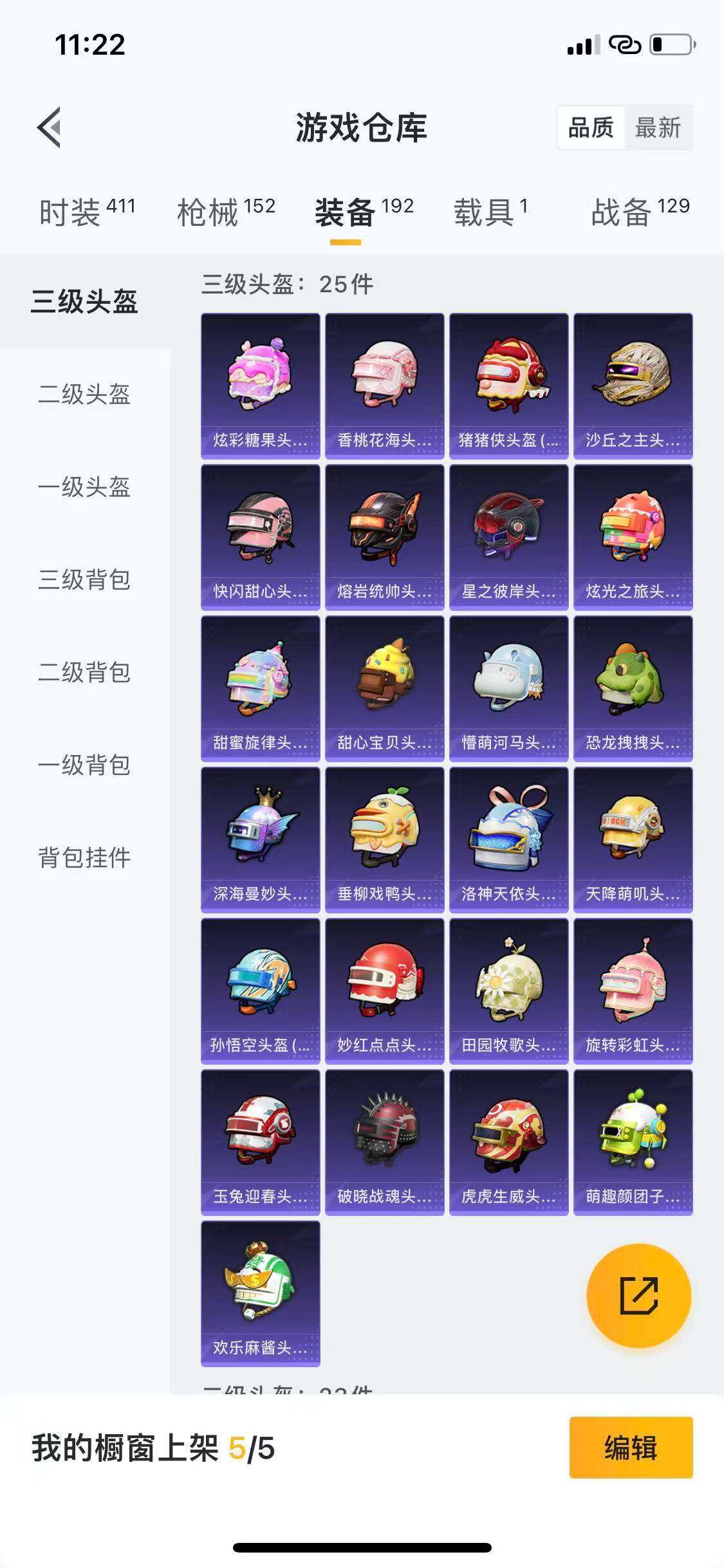Select 一级头盔 category
Viewport: 724px width, 1568px height.
point(84,487)
